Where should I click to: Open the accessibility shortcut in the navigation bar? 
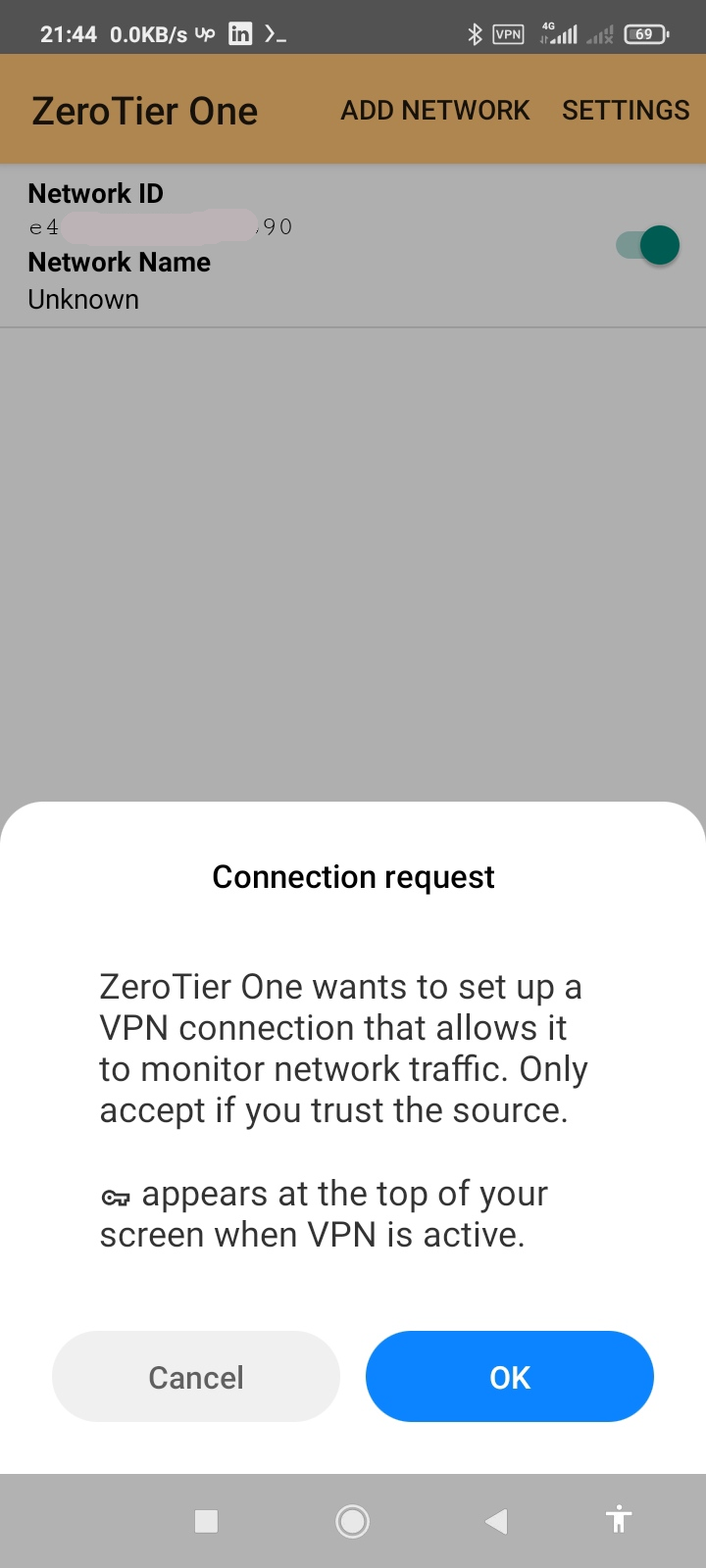[x=618, y=1519]
